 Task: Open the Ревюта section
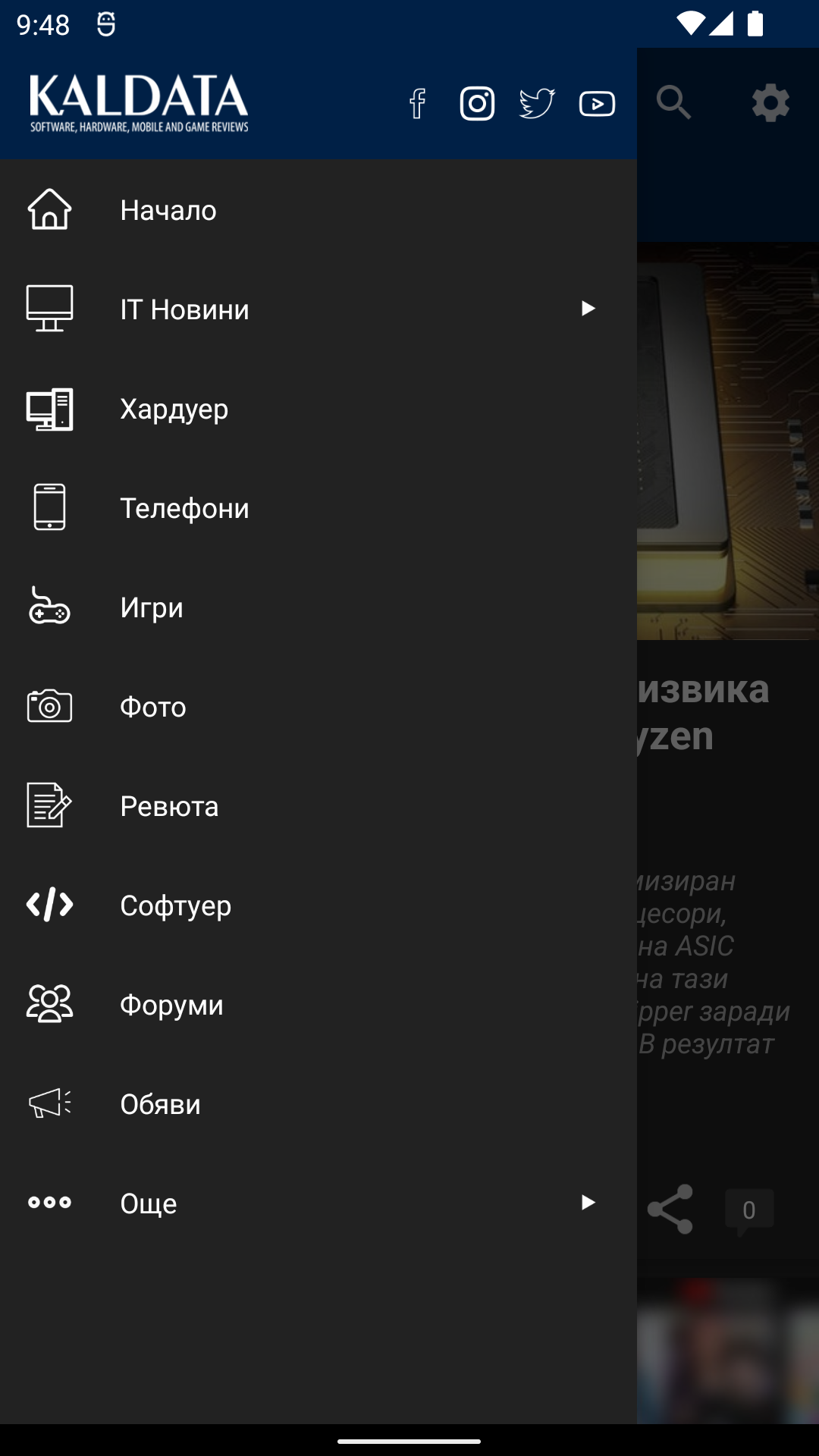pyautogui.click(x=169, y=806)
